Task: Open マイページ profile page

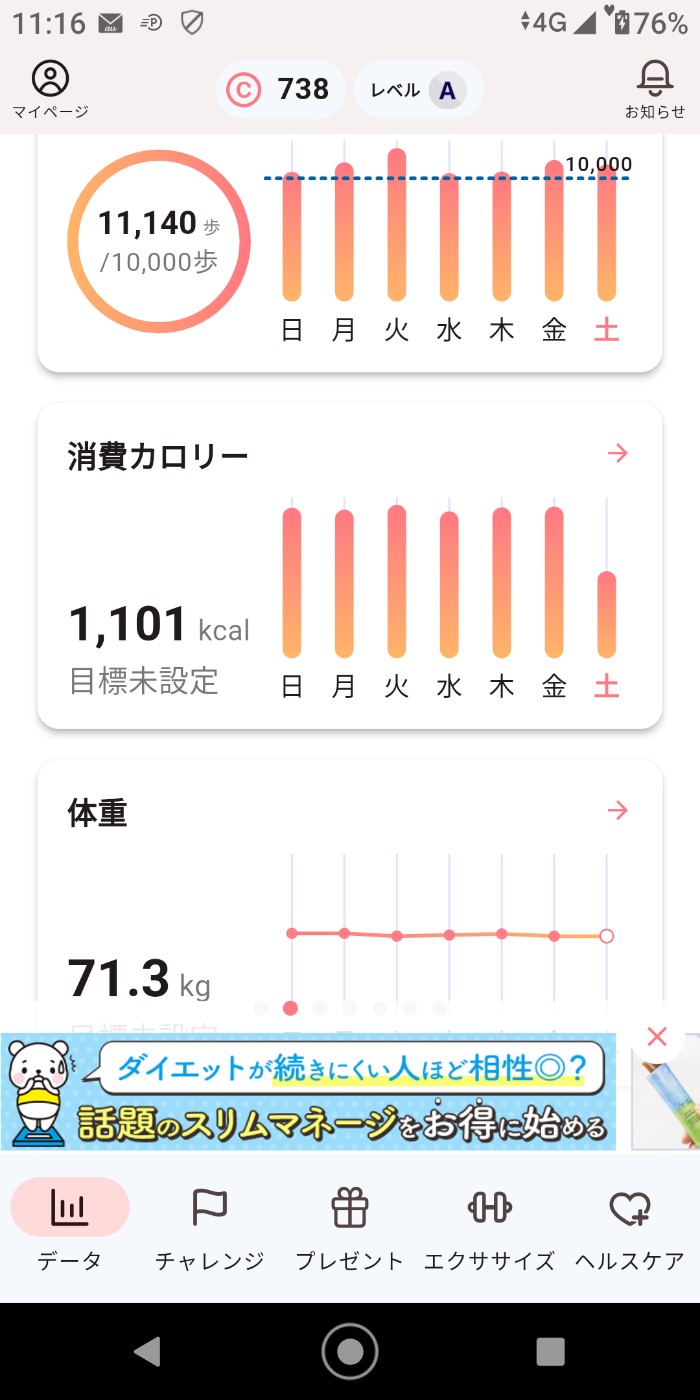Action: tap(50, 89)
